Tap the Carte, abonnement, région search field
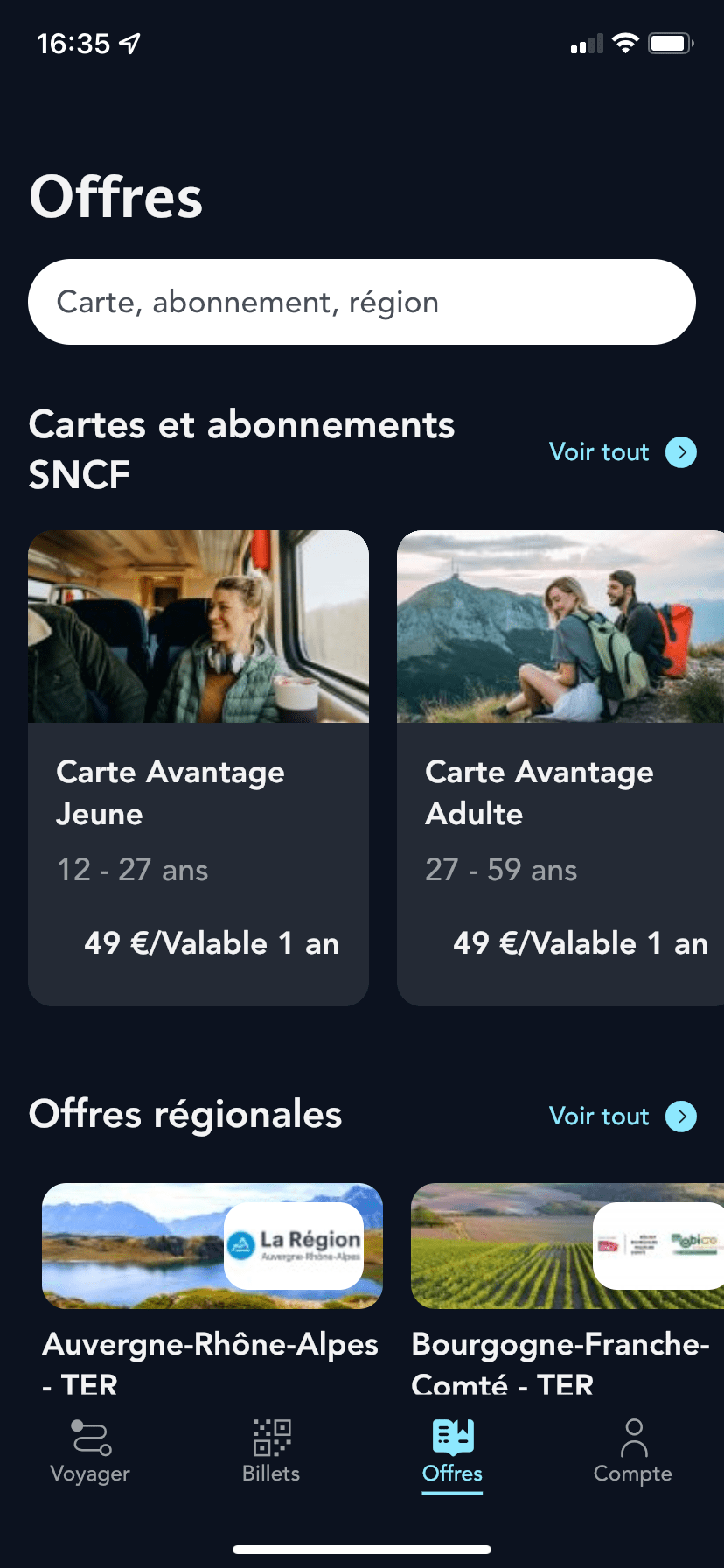 pyautogui.click(x=361, y=302)
